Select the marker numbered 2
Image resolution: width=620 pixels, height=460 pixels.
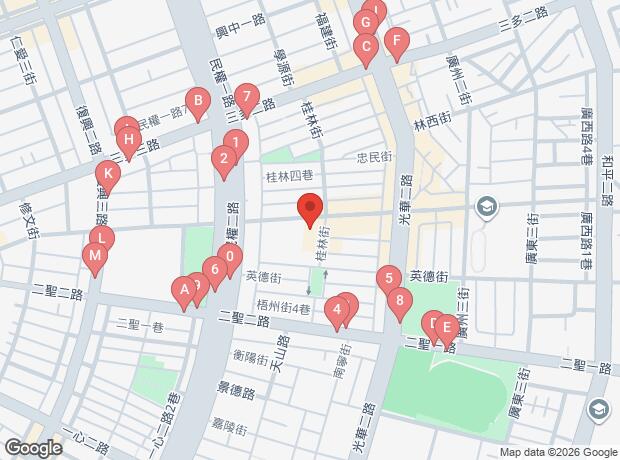(224, 162)
